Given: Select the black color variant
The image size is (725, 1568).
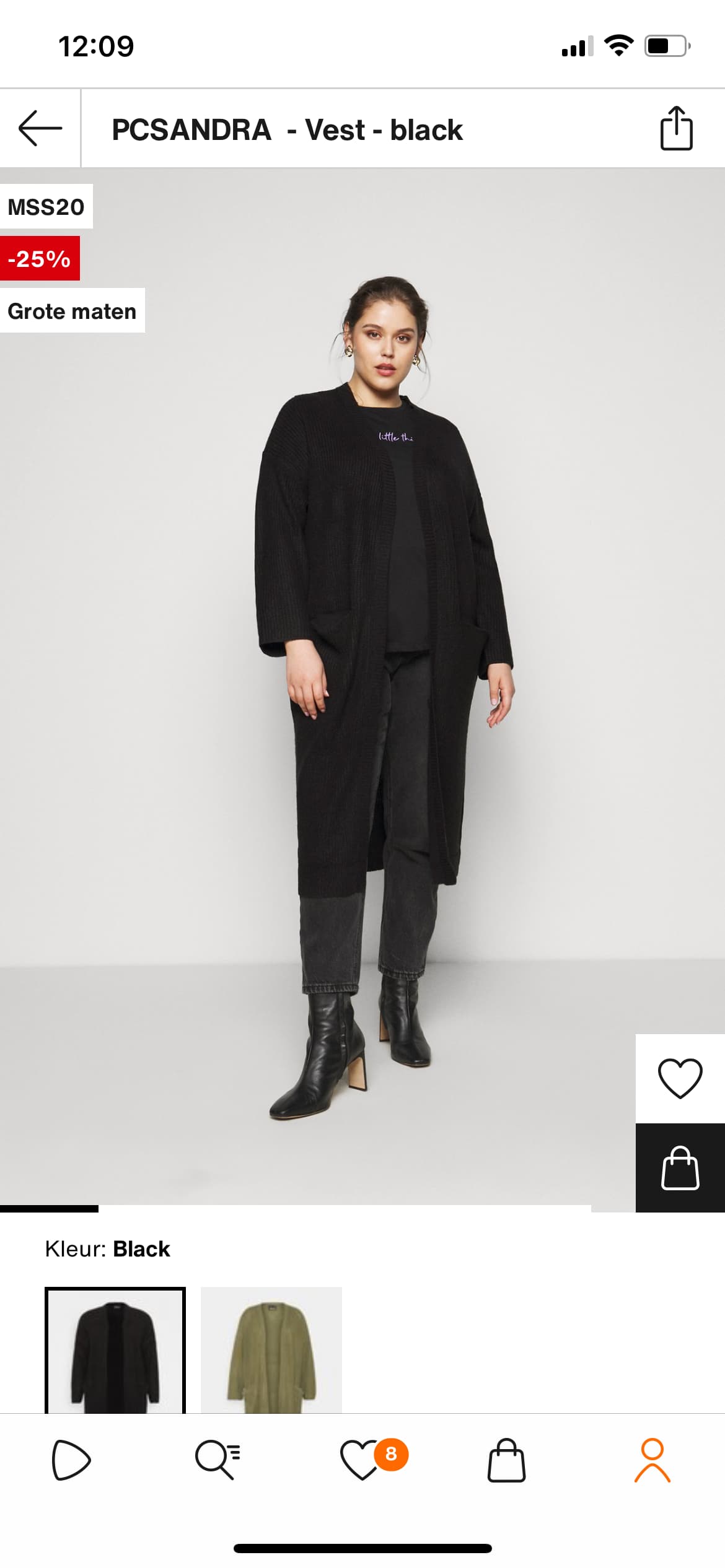Looking at the screenshot, I should (115, 1350).
